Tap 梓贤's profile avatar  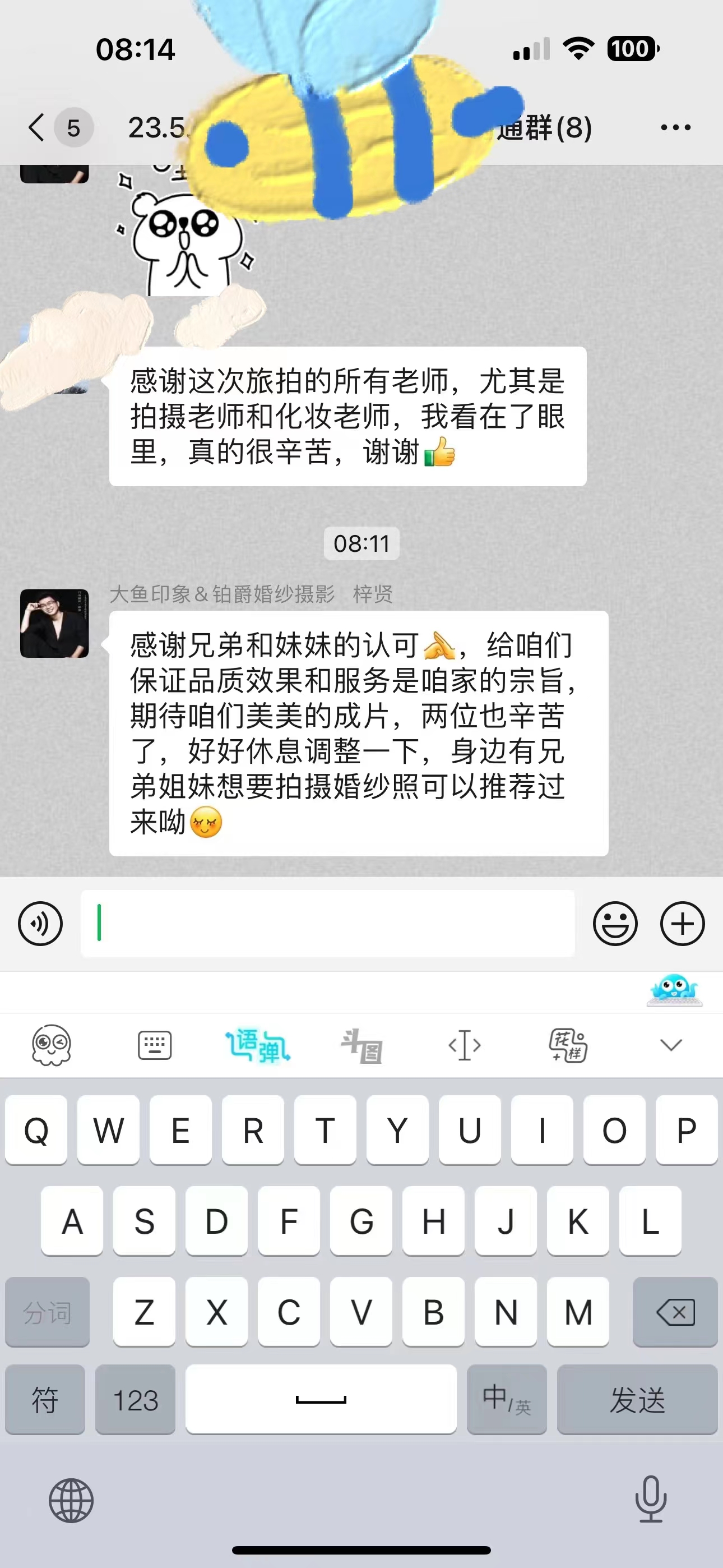point(55,623)
